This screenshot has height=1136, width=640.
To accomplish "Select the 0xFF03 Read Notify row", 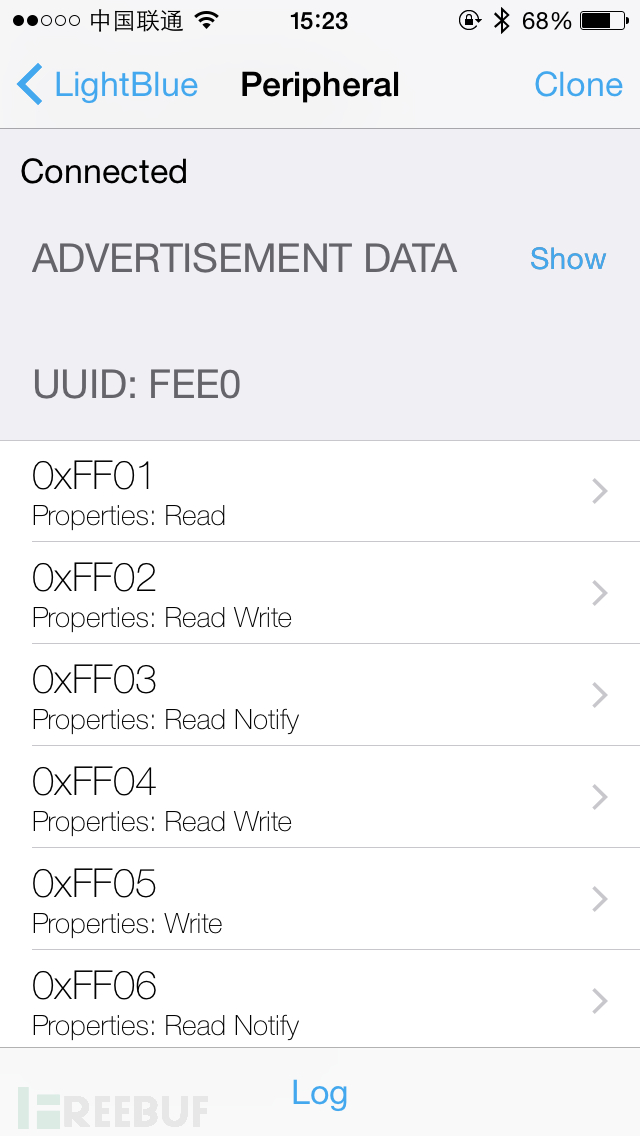I will [x=320, y=696].
